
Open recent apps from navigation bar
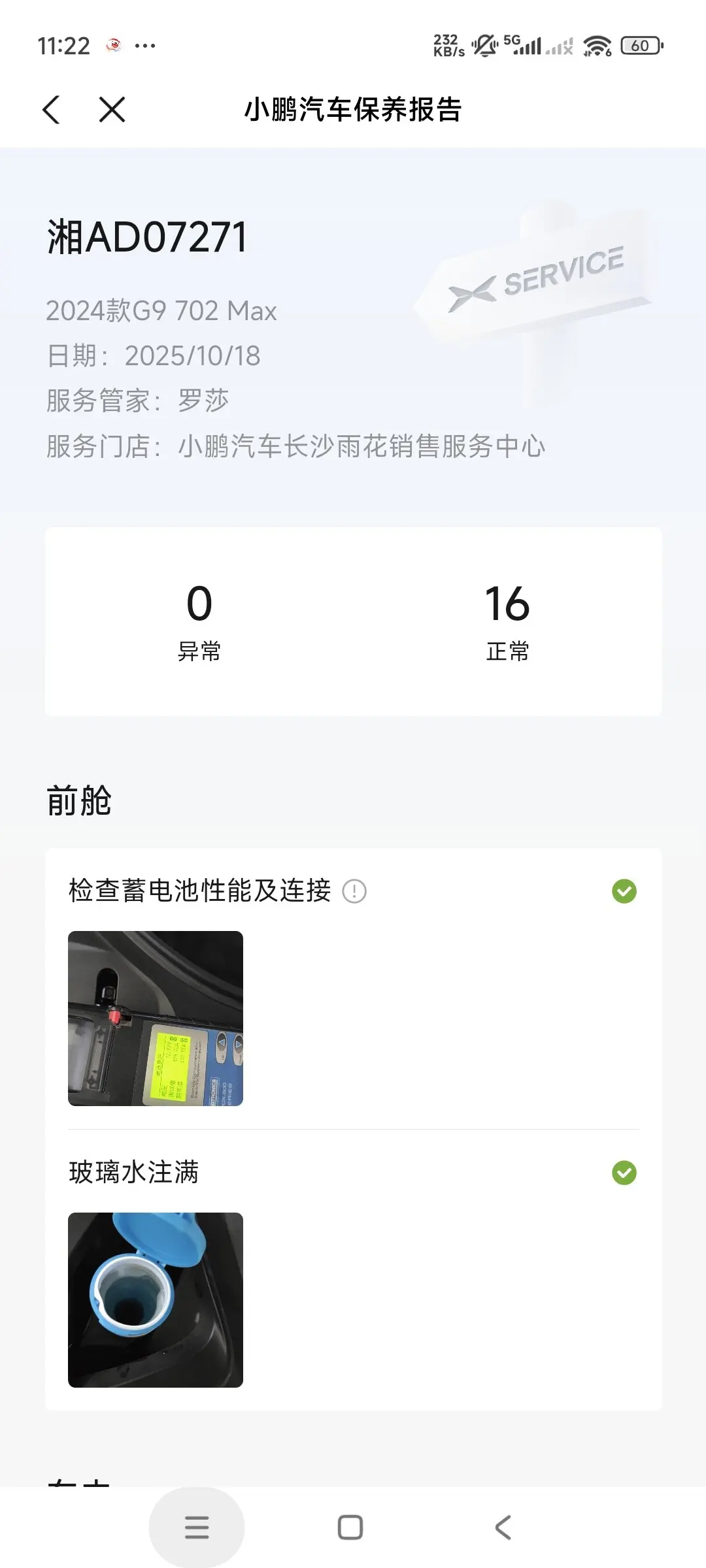[197, 1527]
